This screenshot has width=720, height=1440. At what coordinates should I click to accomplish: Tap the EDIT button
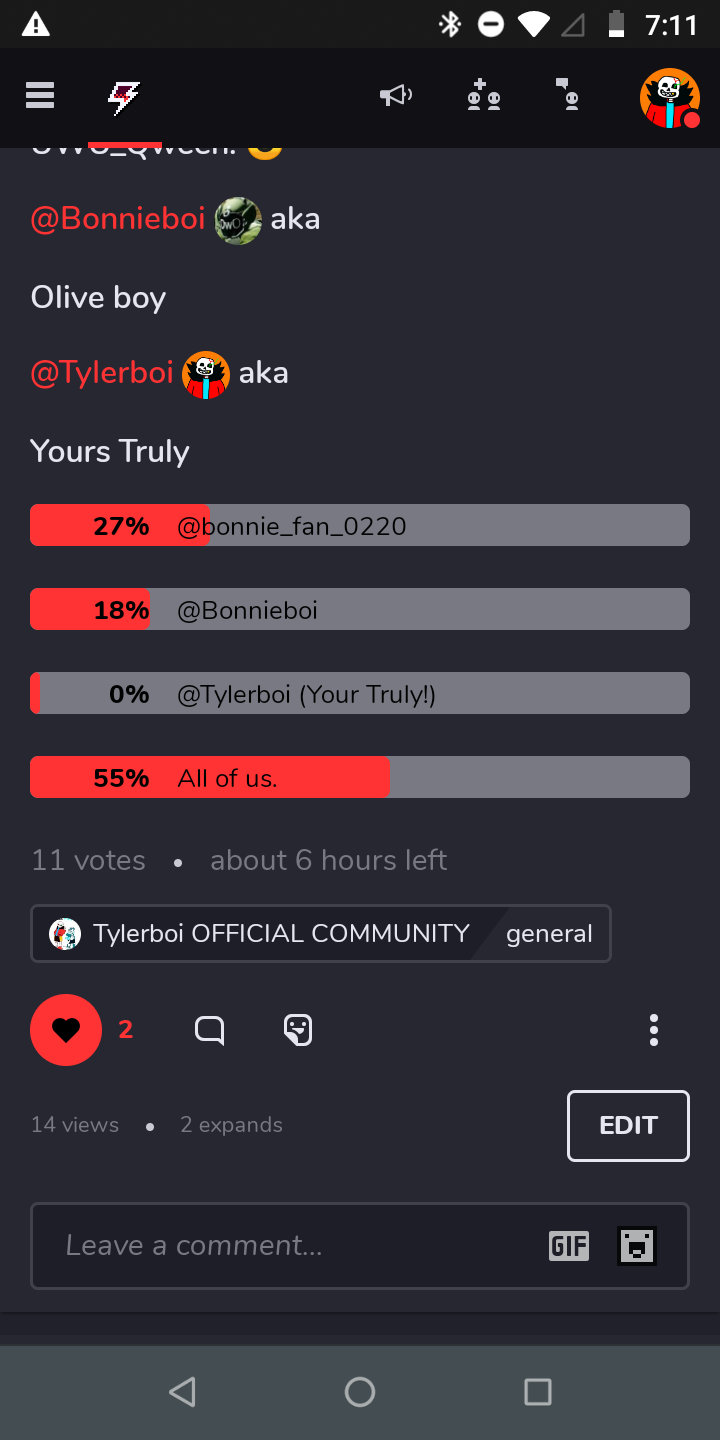point(628,1126)
